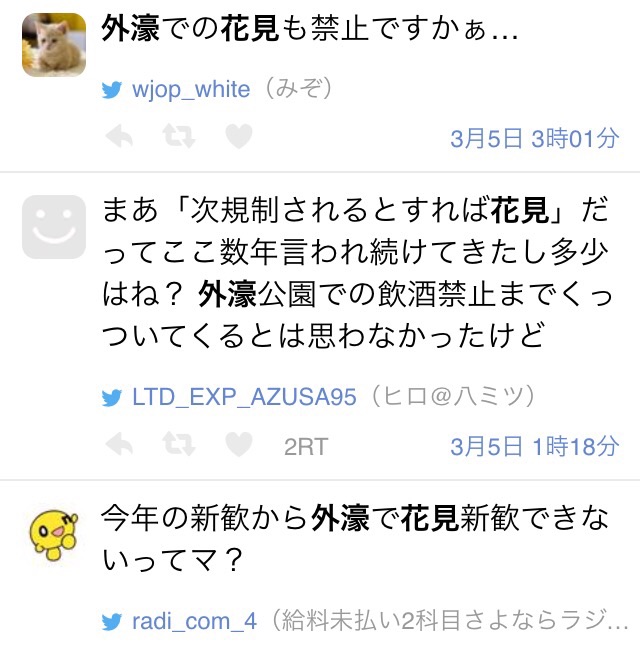
Task: Open the cat avatar of wjop_white
Action: pos(54,45)
